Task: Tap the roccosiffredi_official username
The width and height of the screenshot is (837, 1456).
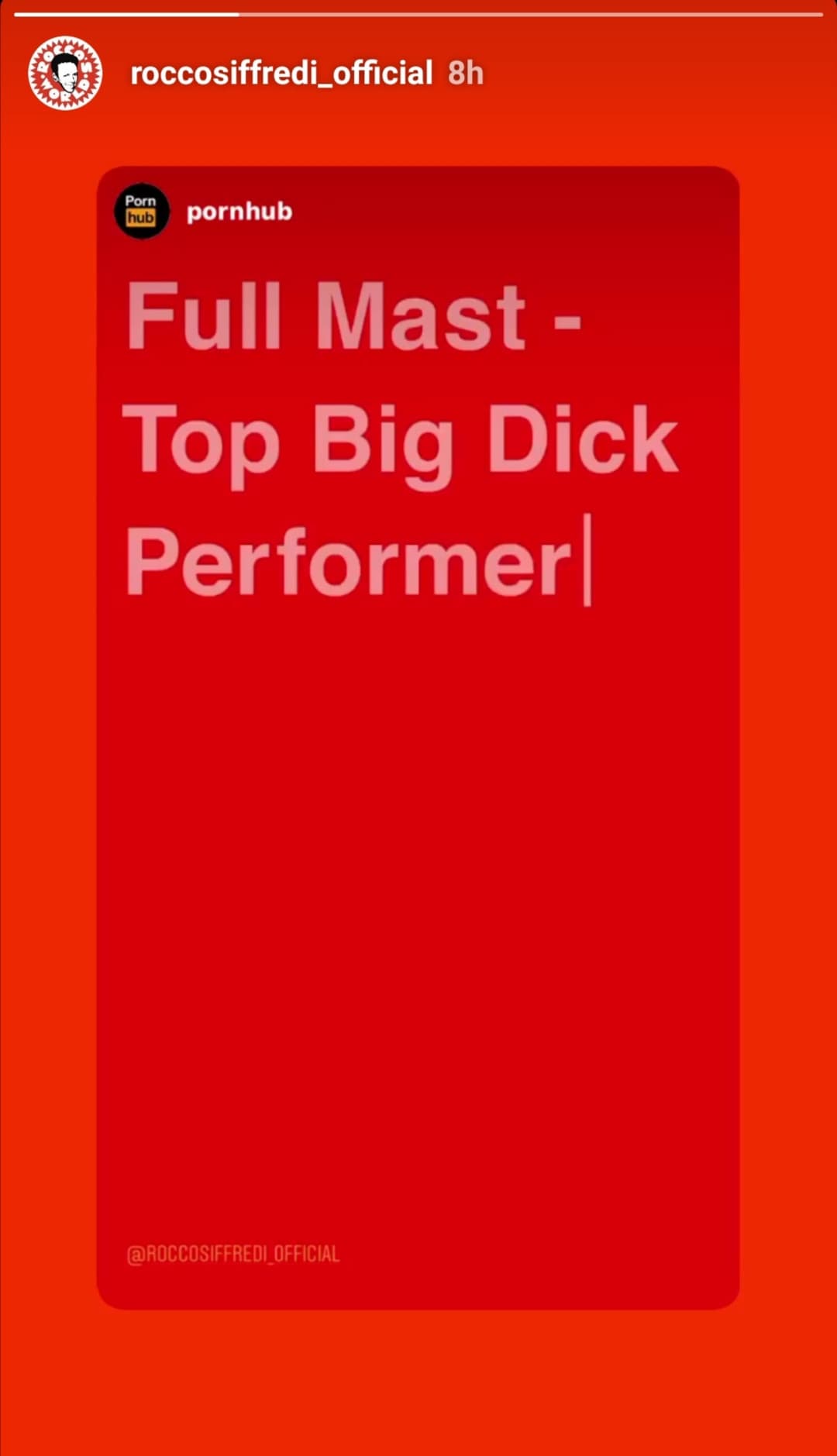Action: [x=281, y=74]
